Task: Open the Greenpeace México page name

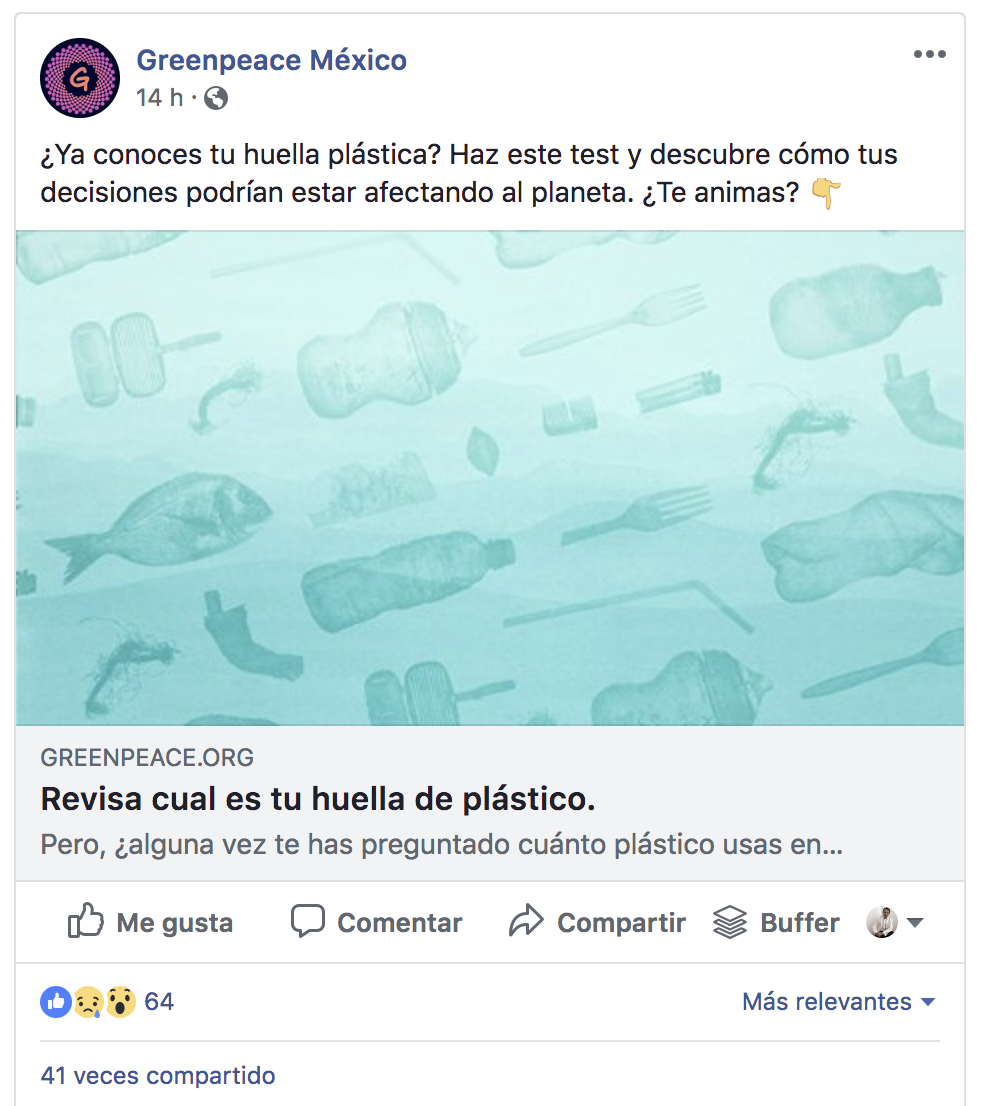Action: (x=271, y=60)
